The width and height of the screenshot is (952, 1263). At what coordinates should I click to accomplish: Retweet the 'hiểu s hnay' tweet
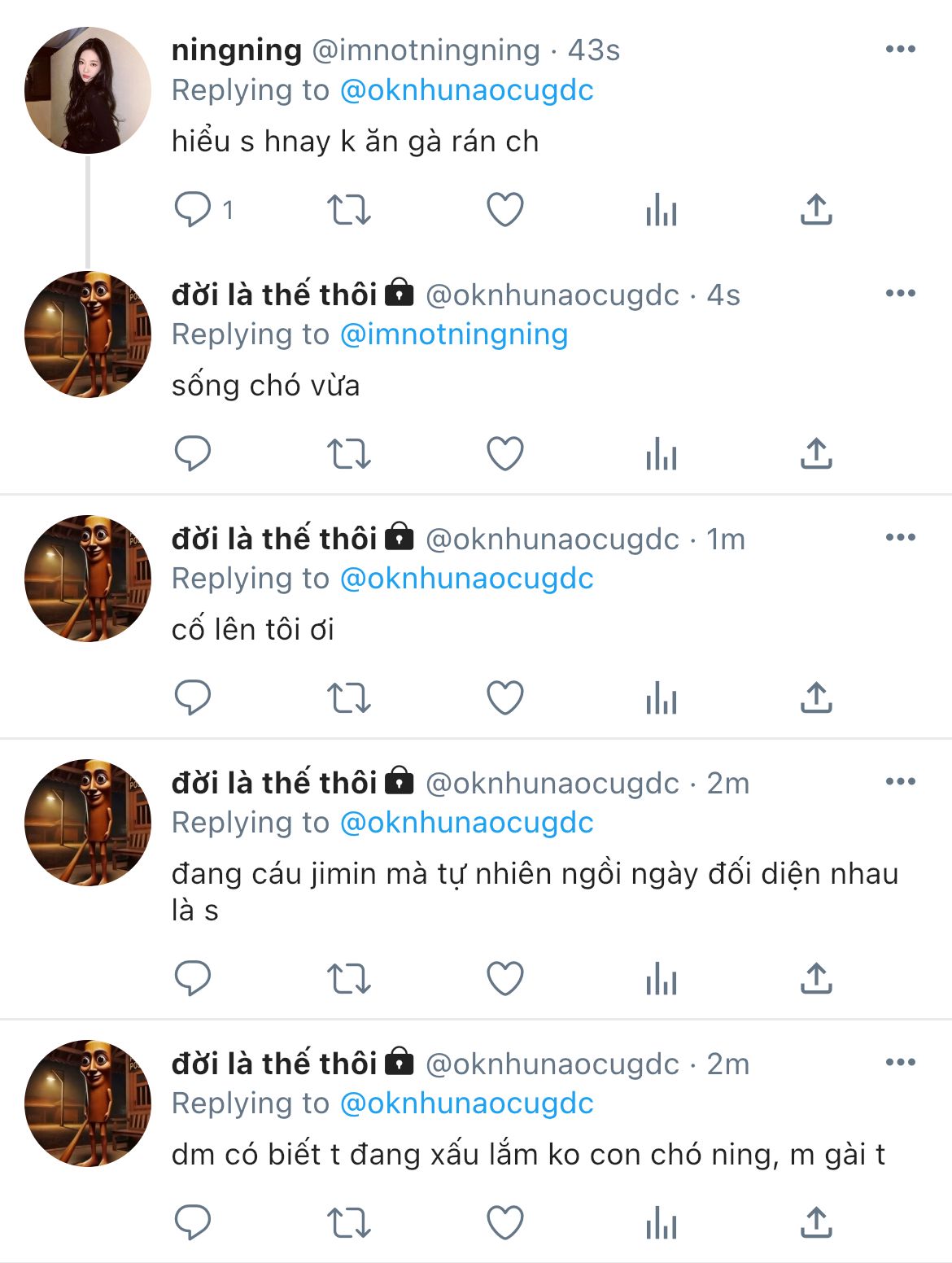(x=348, y=209)
